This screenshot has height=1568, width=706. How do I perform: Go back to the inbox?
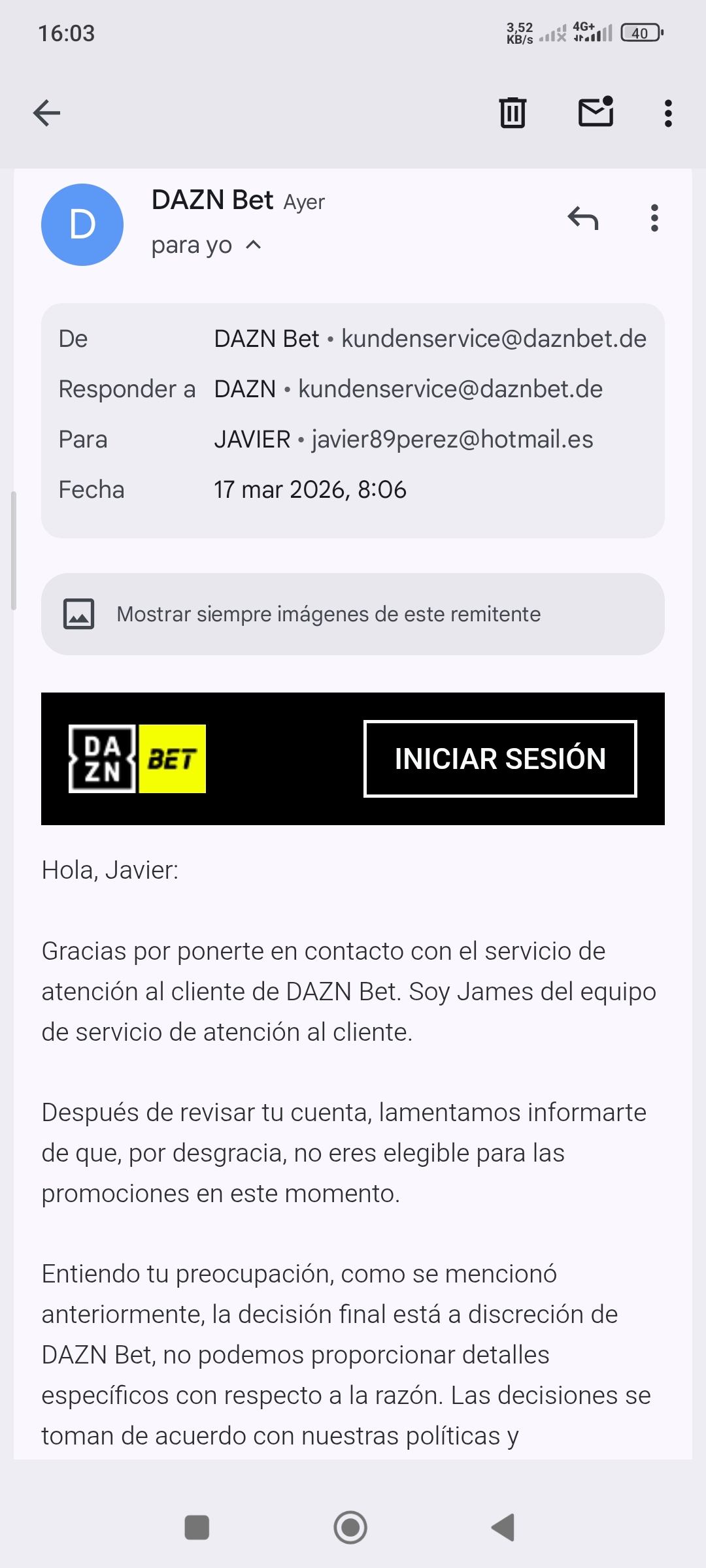[46, 113]
